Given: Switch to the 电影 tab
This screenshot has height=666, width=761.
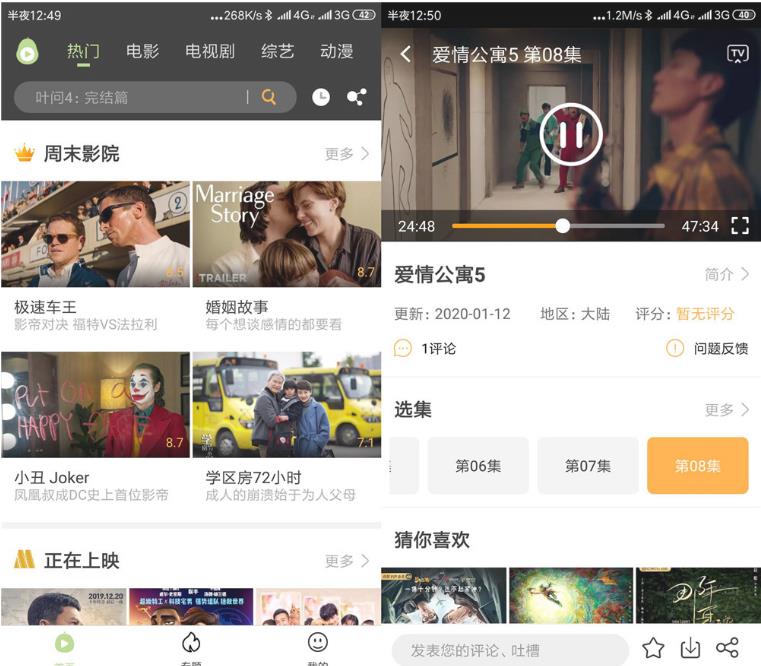Looking at the screenshot, I should [143, 51].
